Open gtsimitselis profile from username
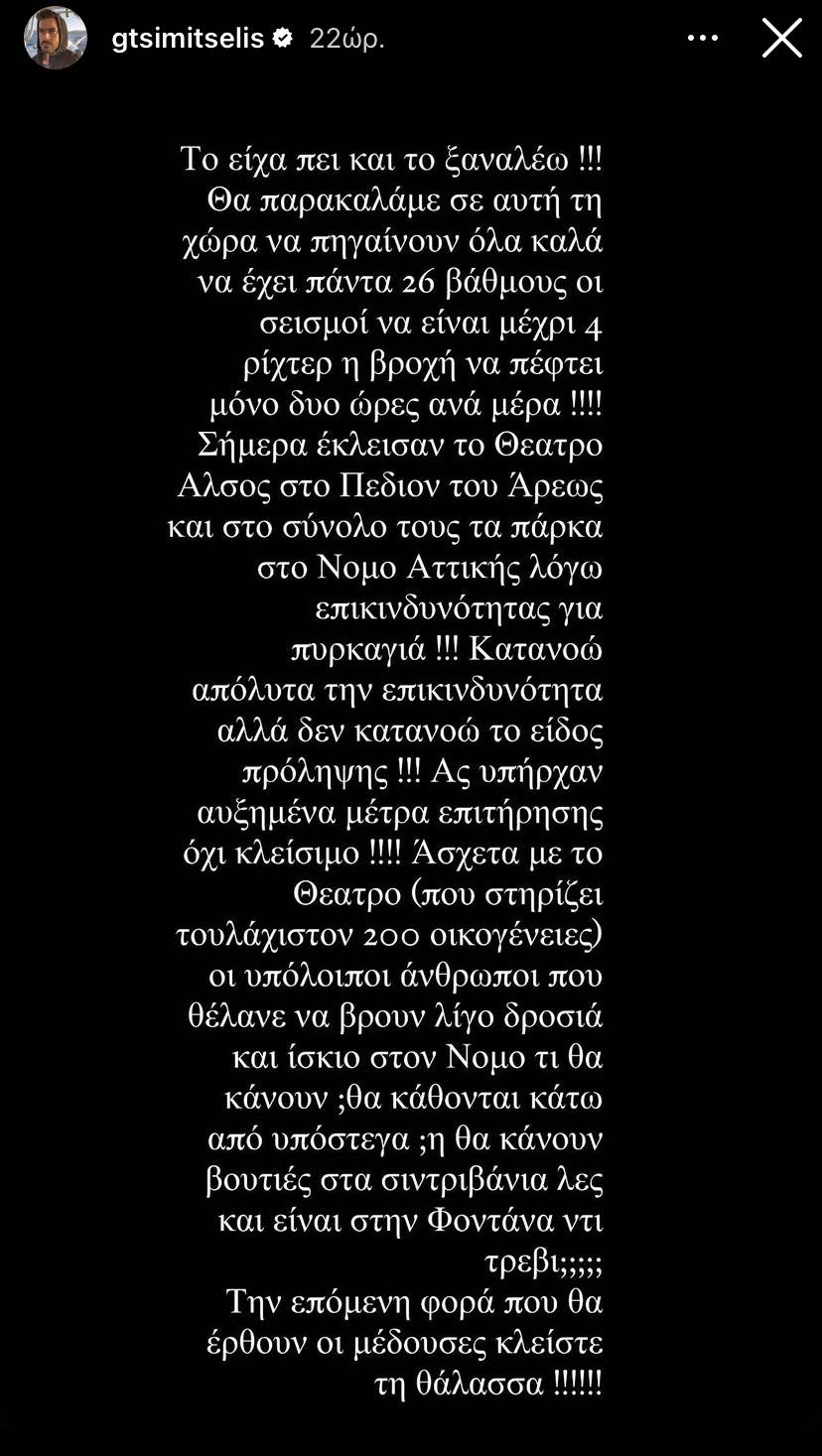Viewport: 822px width, 1456px height. 188,39
